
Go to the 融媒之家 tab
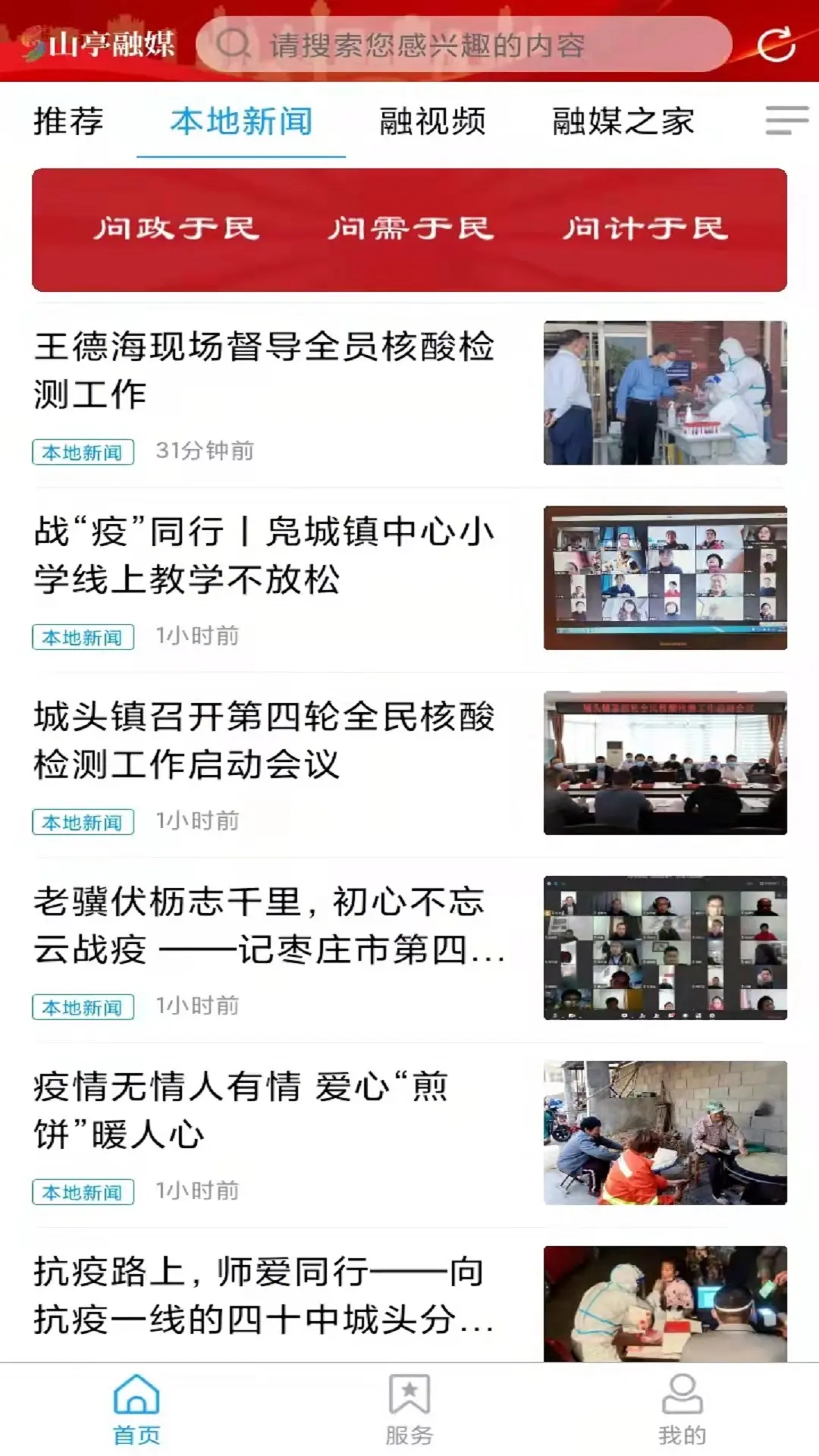pyautogui.click(x=623, y=121)
